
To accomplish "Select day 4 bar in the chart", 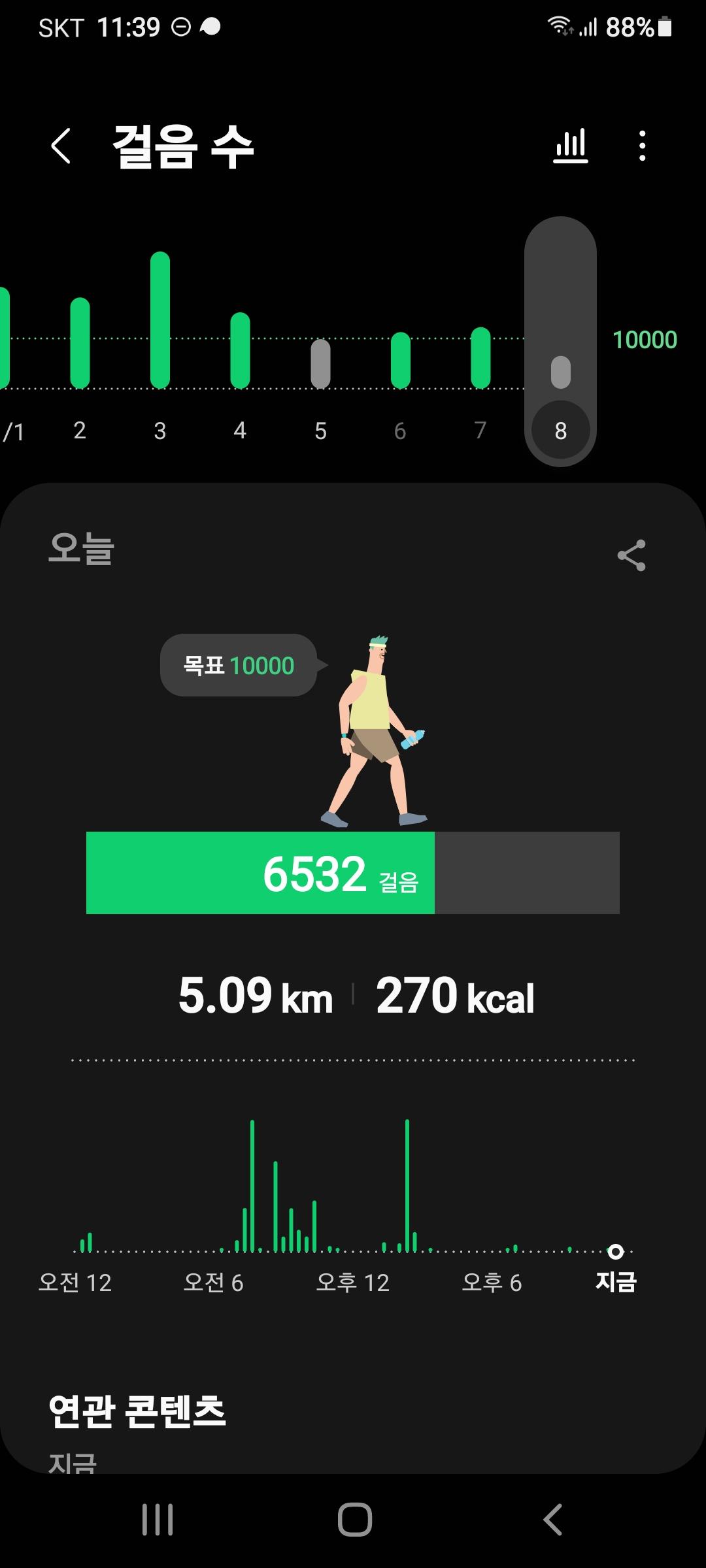I will [240, 351].
